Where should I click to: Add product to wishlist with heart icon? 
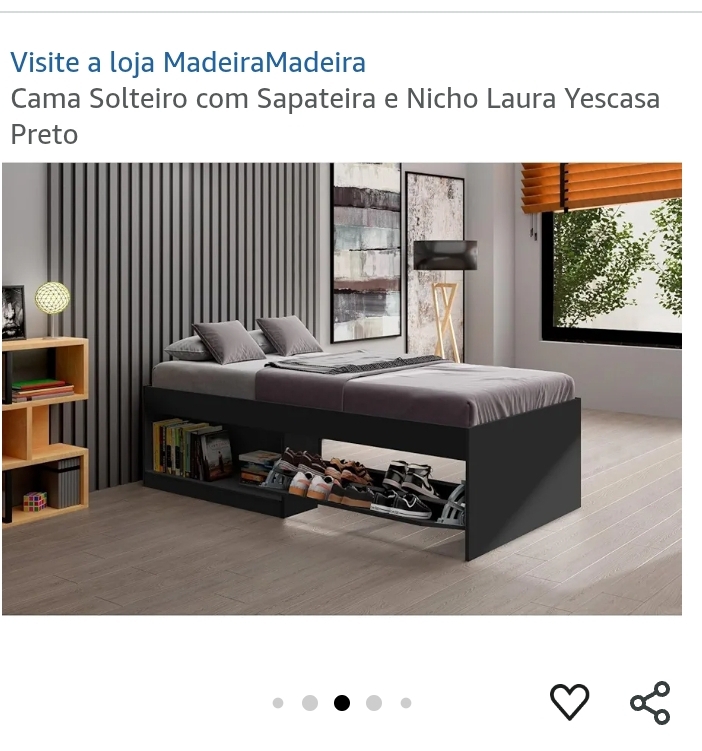[569, 702]
